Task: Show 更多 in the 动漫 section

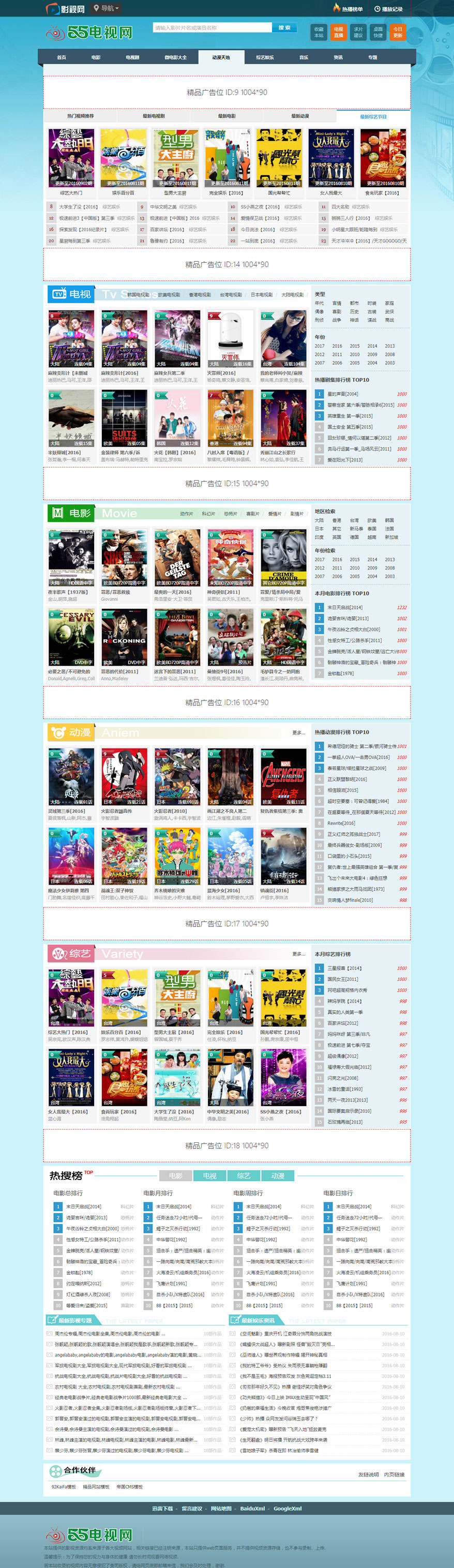Action: coord(298,733)
